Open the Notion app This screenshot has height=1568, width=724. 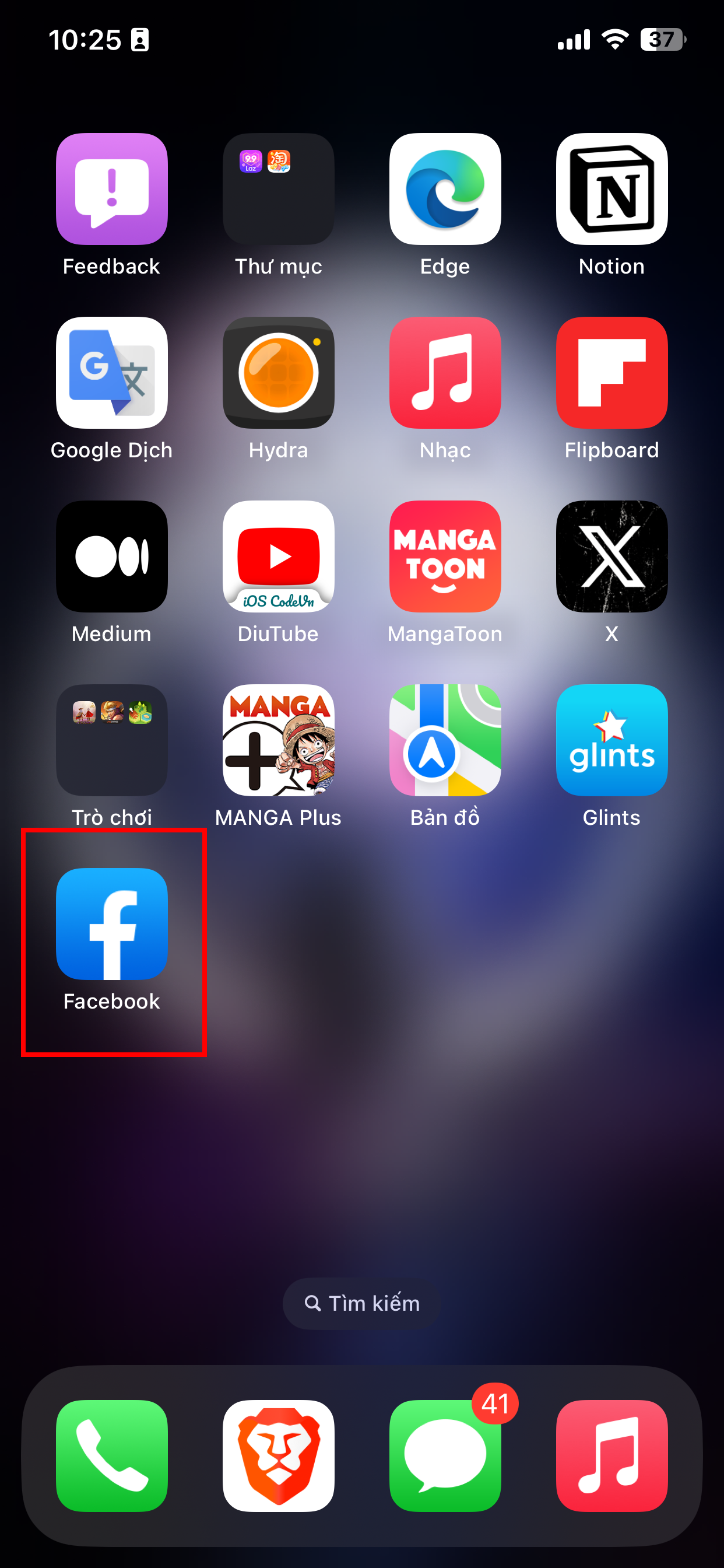[x=611, y=190]
